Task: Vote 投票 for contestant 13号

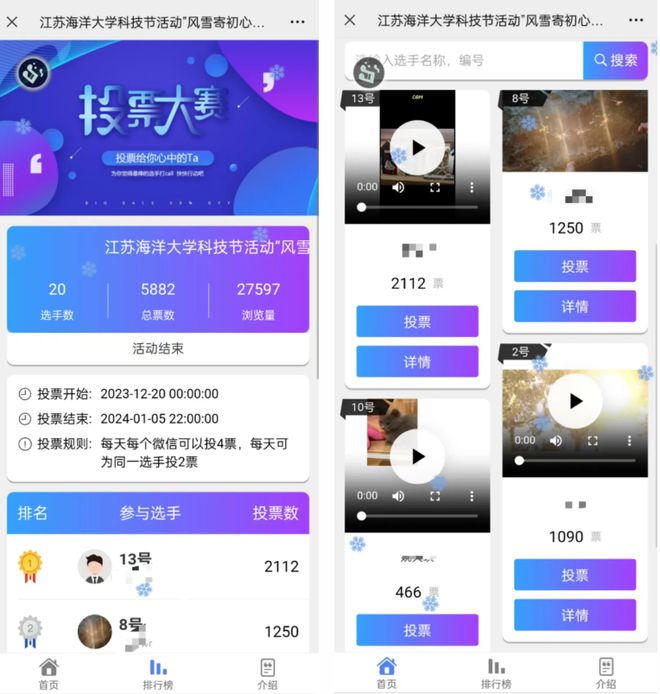Action: [x=417, y=321]
